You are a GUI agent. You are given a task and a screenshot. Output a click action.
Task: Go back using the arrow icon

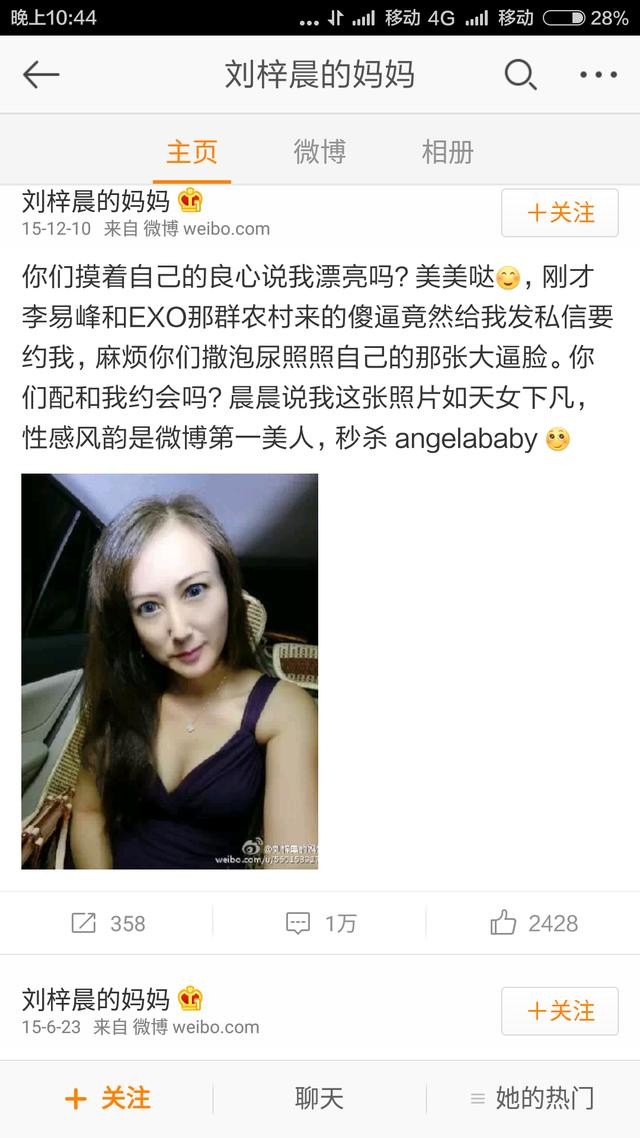41,74
